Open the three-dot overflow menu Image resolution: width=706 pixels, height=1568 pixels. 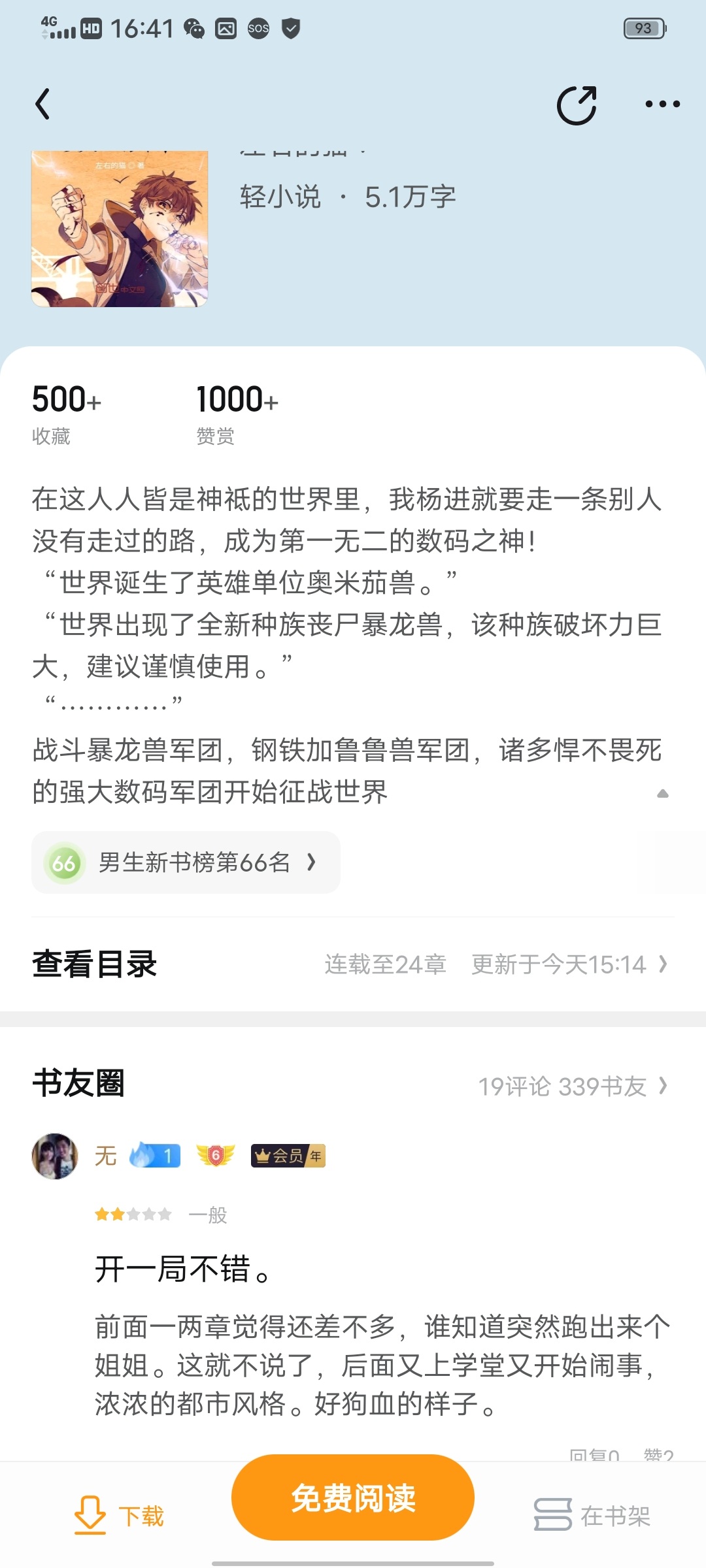pos(662,105)
